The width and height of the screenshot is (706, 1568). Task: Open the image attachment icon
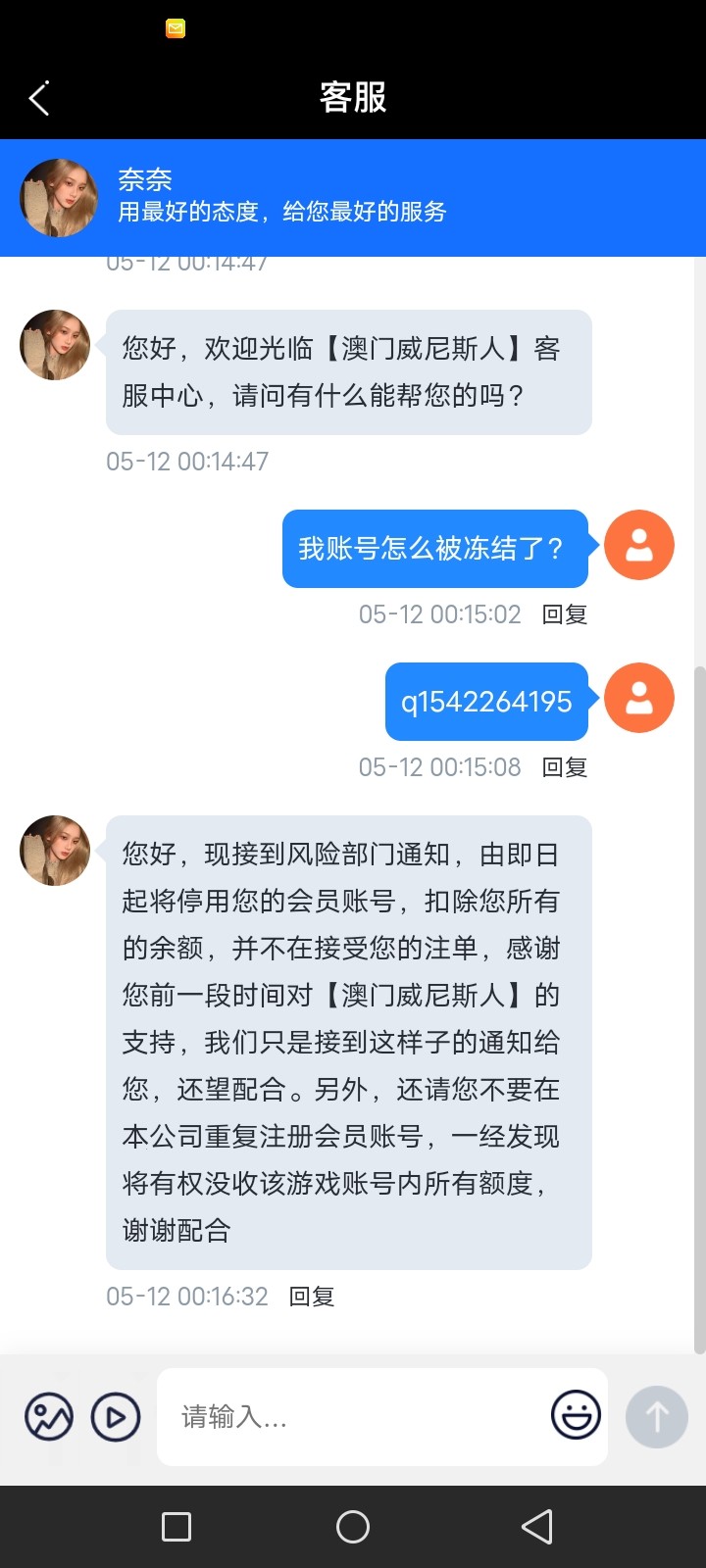pos(49,1416)
